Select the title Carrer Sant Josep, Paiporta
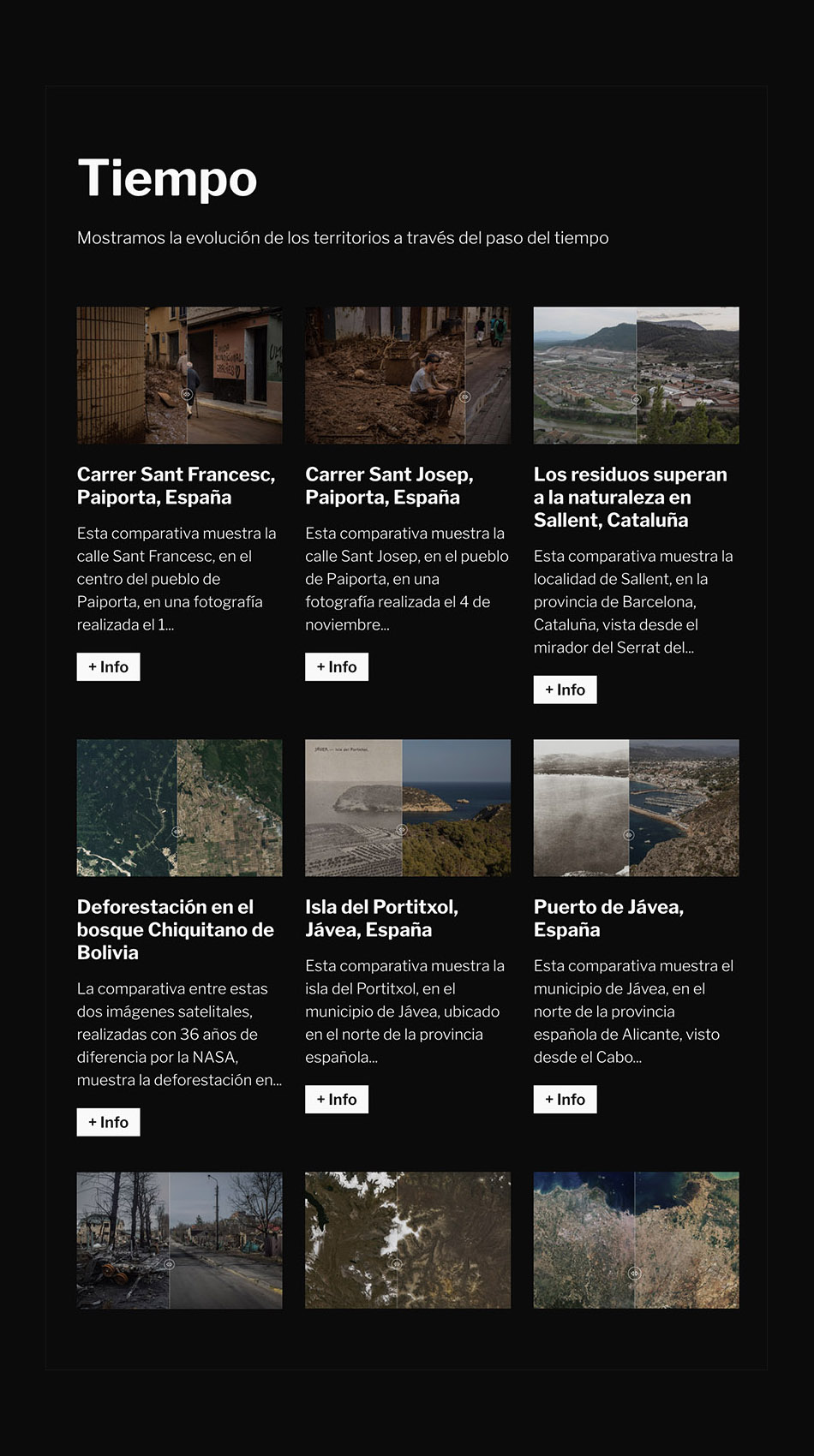Viewport: 814px width, 1456px height. click(x=389, y=486)
